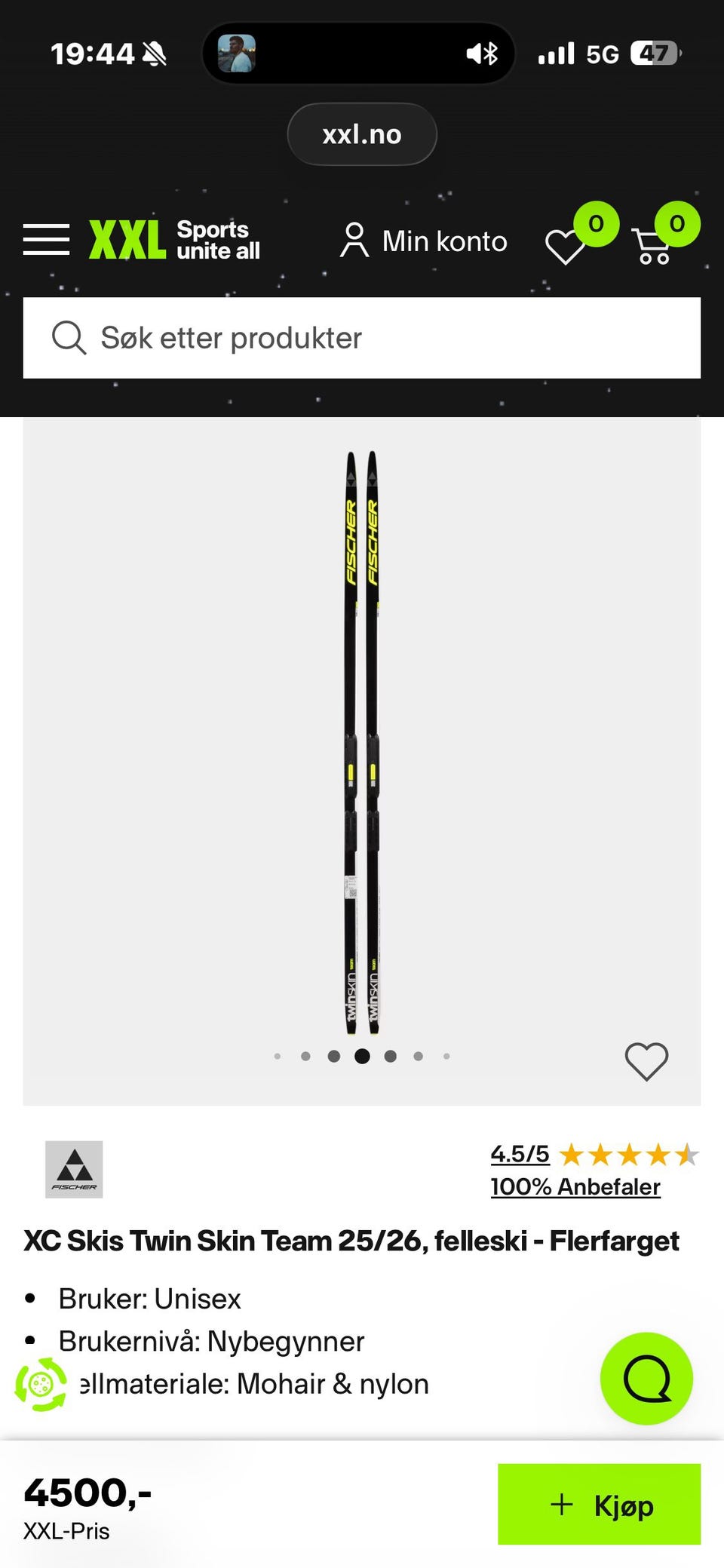The height and width of the screenshot is (1568, 724).
Task: Open the hamburger menu
Action: click(x=46, y=240)
